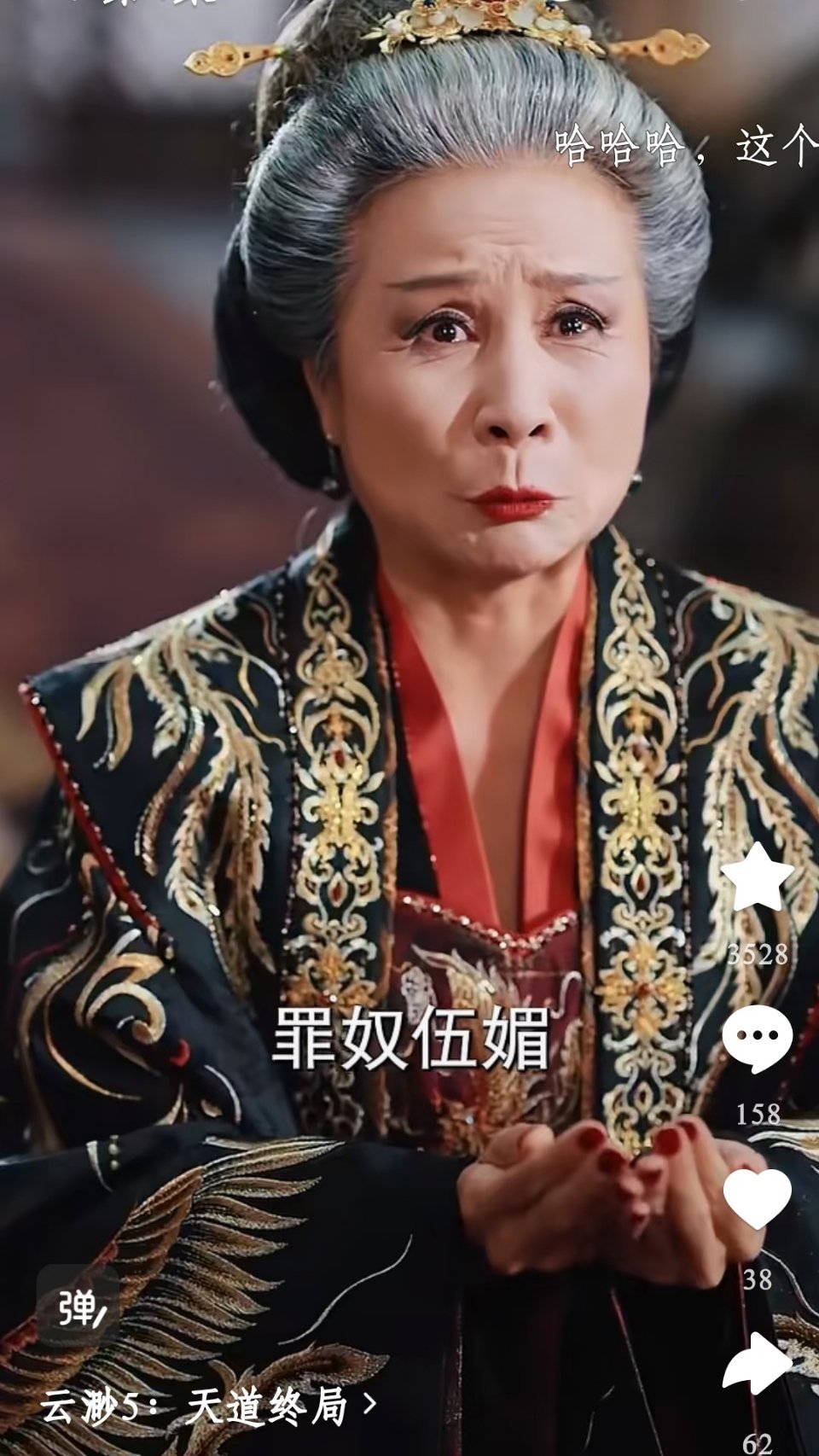Tap the danmaku text '哈哈哈，这个'
Viewport: 819px width, 1456px height.
tap(682, 145)
